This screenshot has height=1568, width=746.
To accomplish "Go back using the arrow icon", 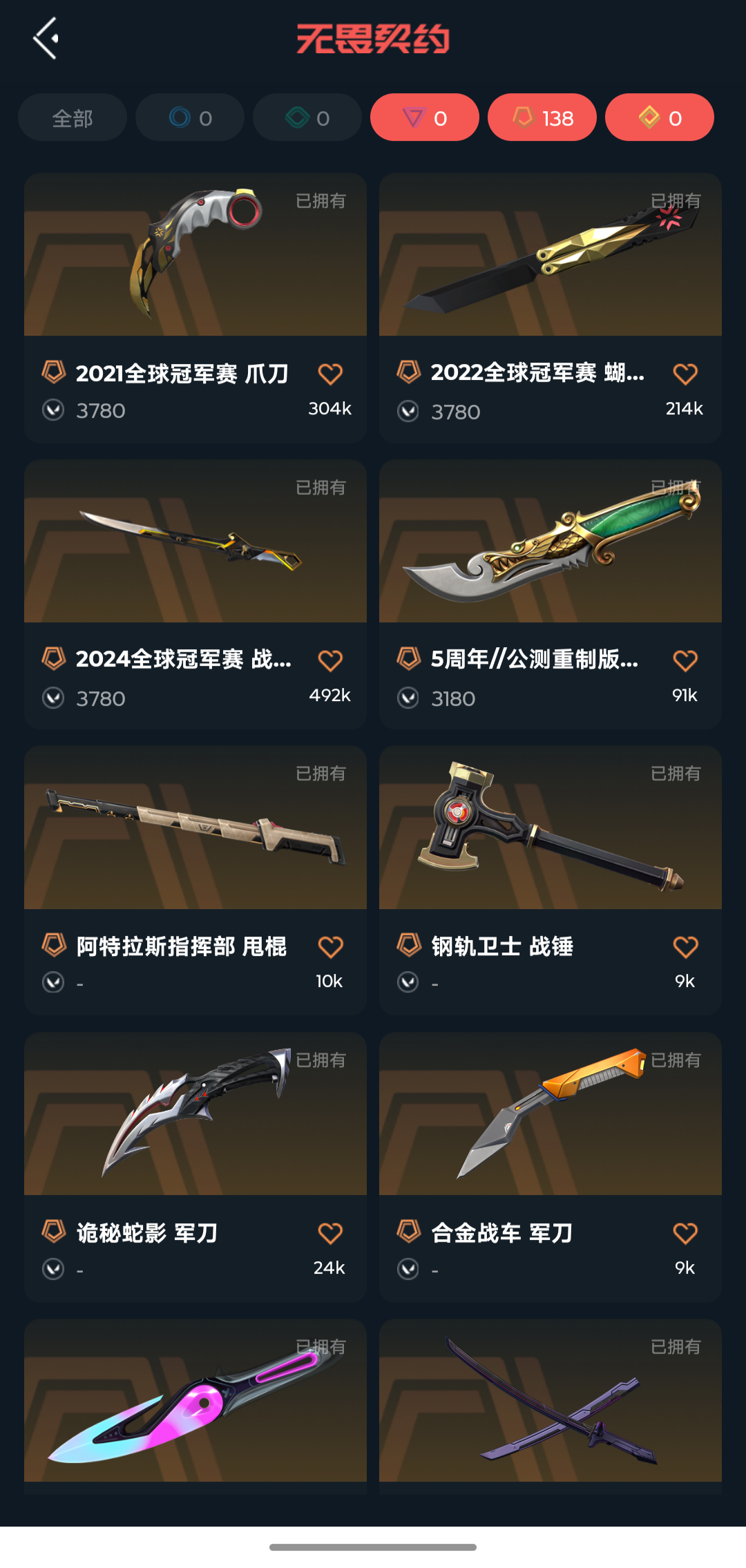I will click(x=46, y=39).
